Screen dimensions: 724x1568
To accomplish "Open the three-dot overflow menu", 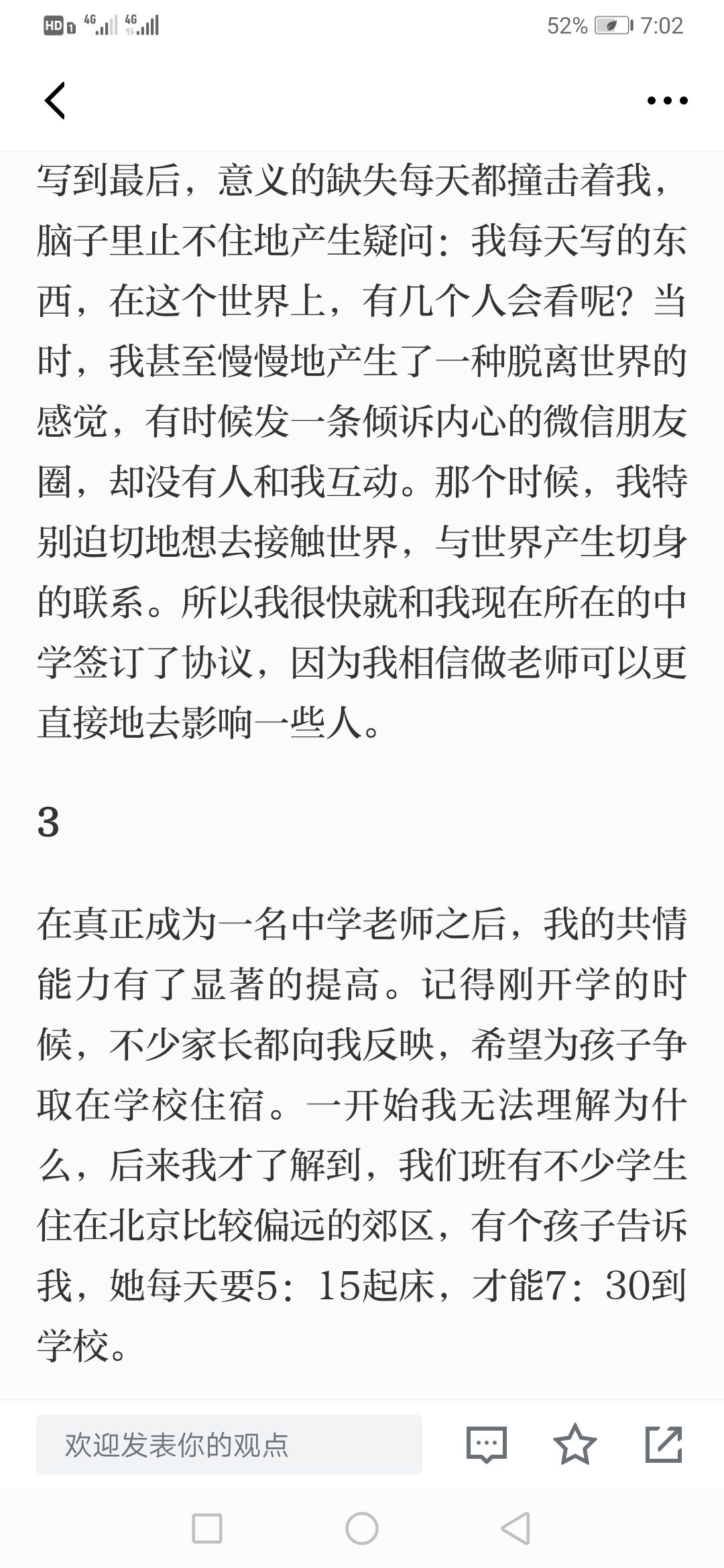I will (x=667, y=101).
